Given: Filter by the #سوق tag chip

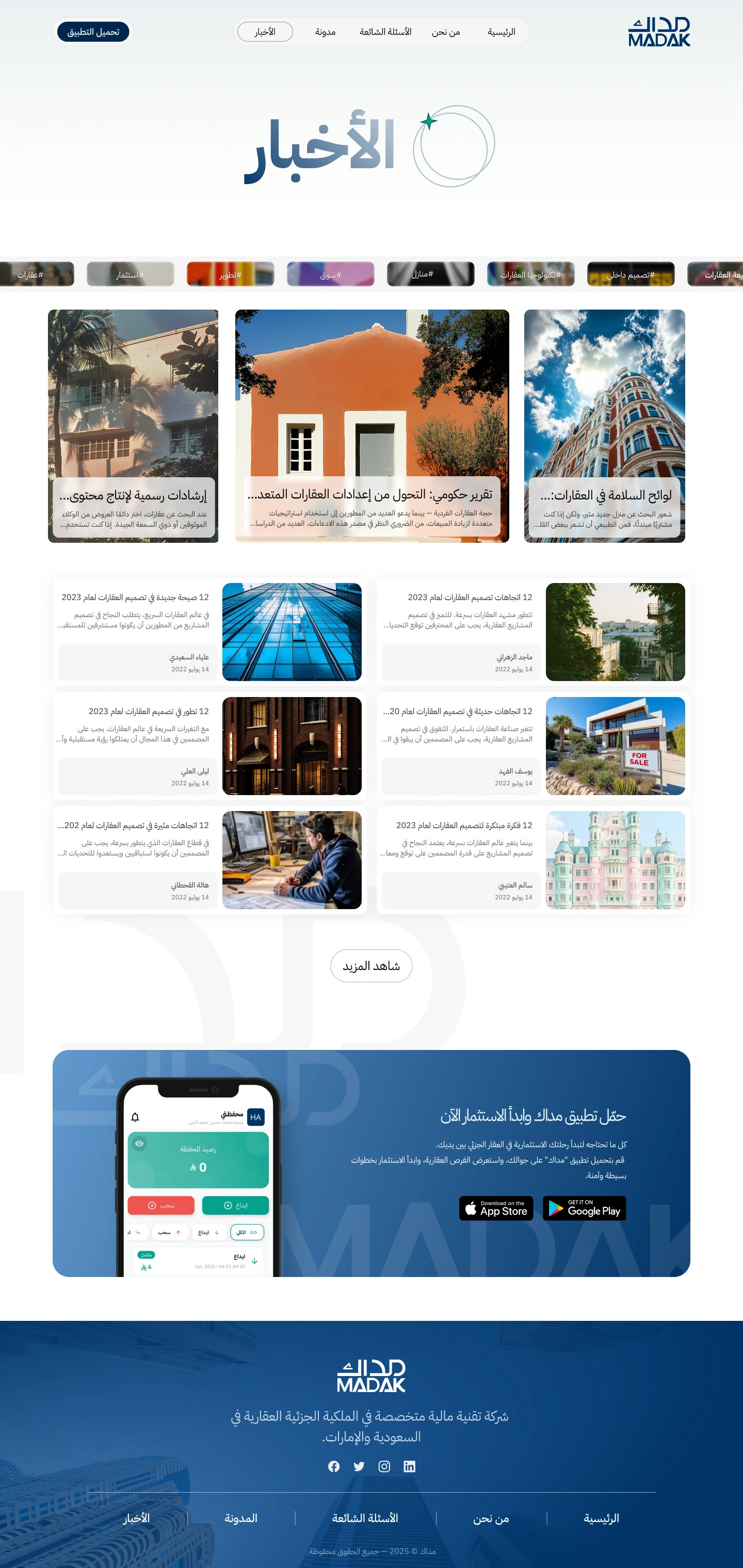Looking at the screenshot, I should (x=330, y=274).
